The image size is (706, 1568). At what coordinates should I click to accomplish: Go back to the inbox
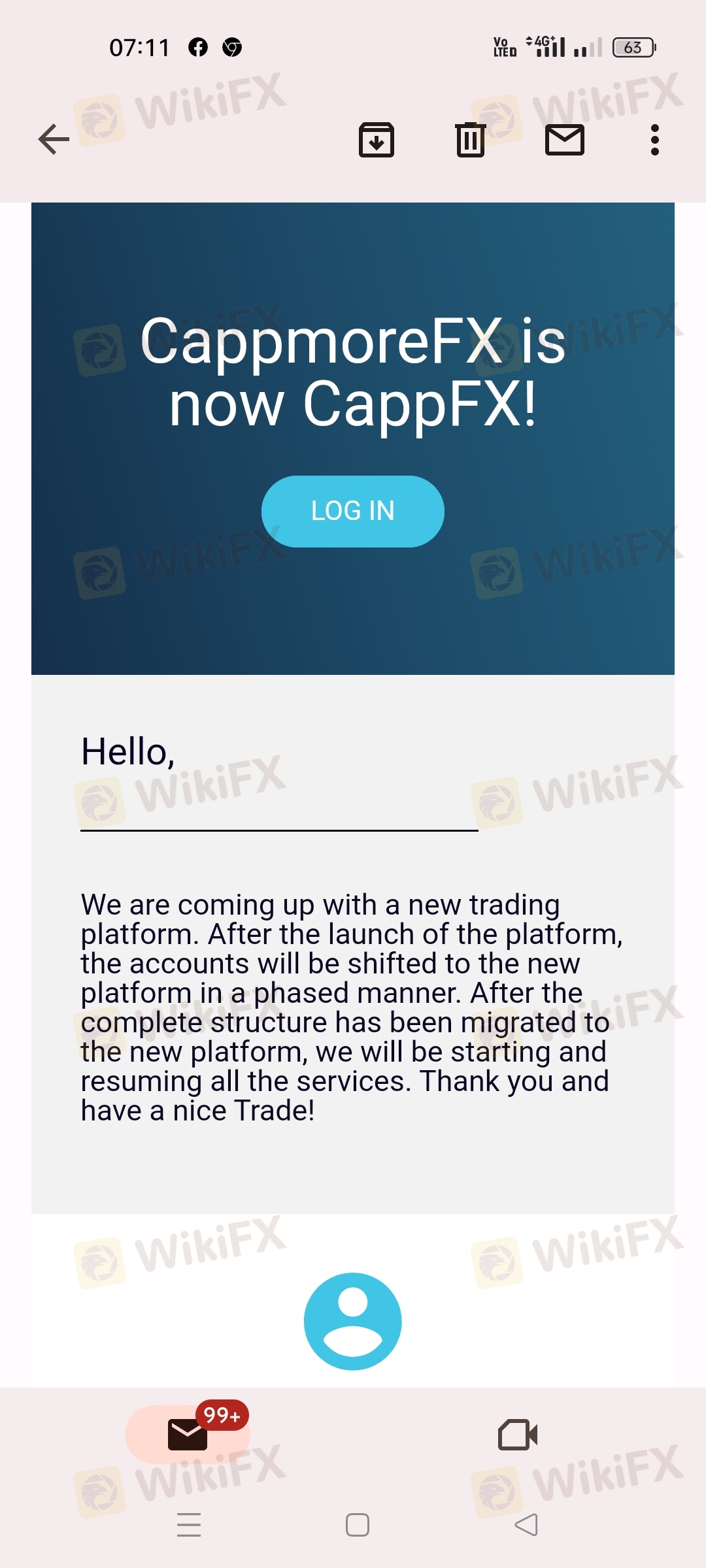[54, 139]
